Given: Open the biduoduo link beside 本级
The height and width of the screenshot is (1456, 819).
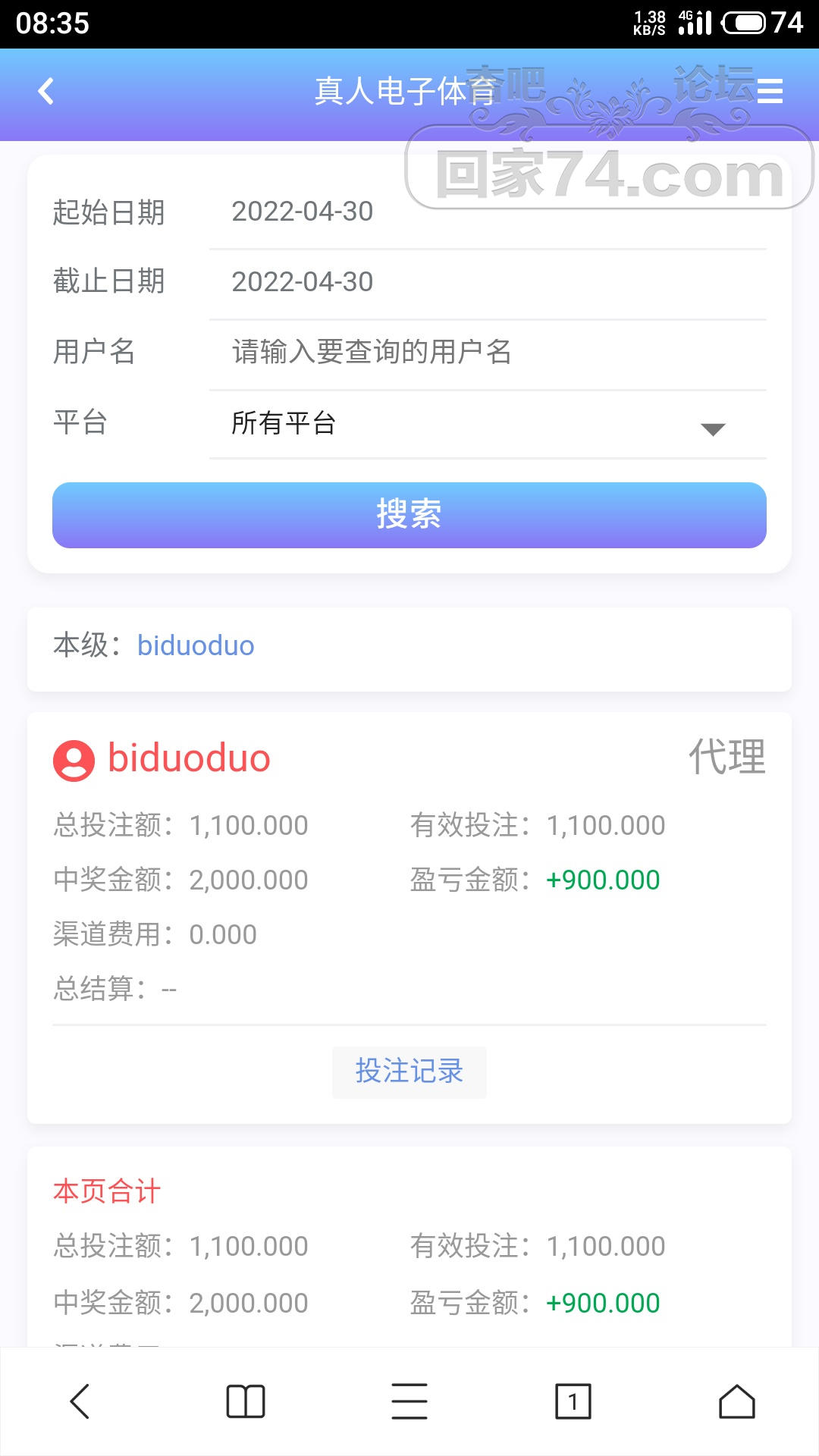Looking at the screenshot, I should (x=196, y=646).
